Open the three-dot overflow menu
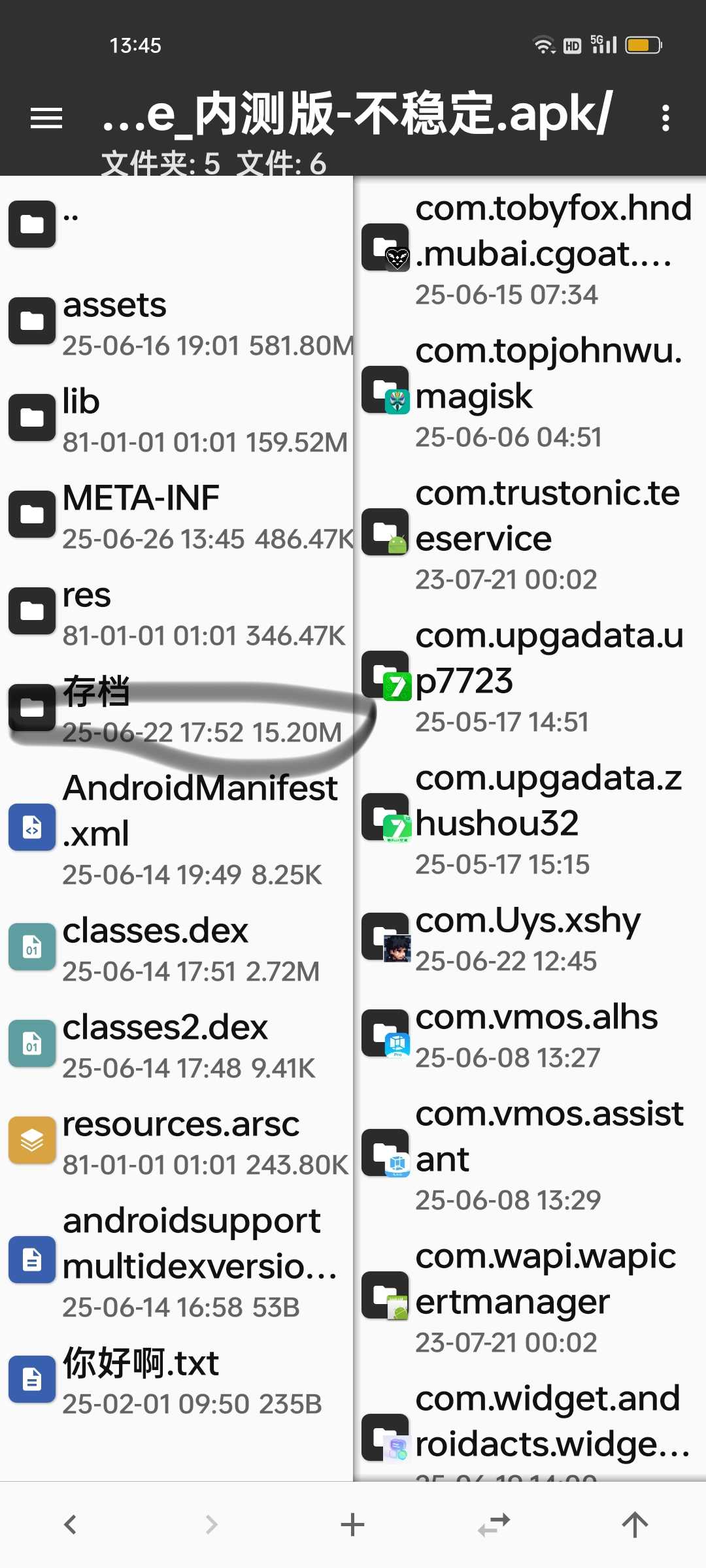 pos(665,118)
